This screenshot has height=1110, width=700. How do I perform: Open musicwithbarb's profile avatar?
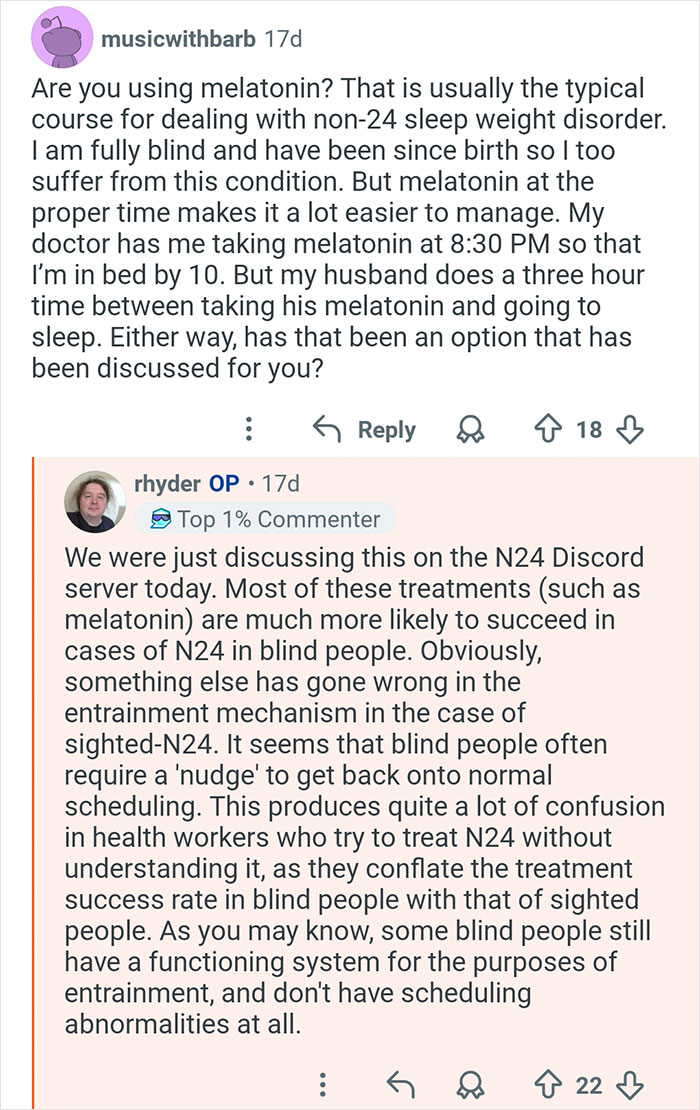(64, 40)
